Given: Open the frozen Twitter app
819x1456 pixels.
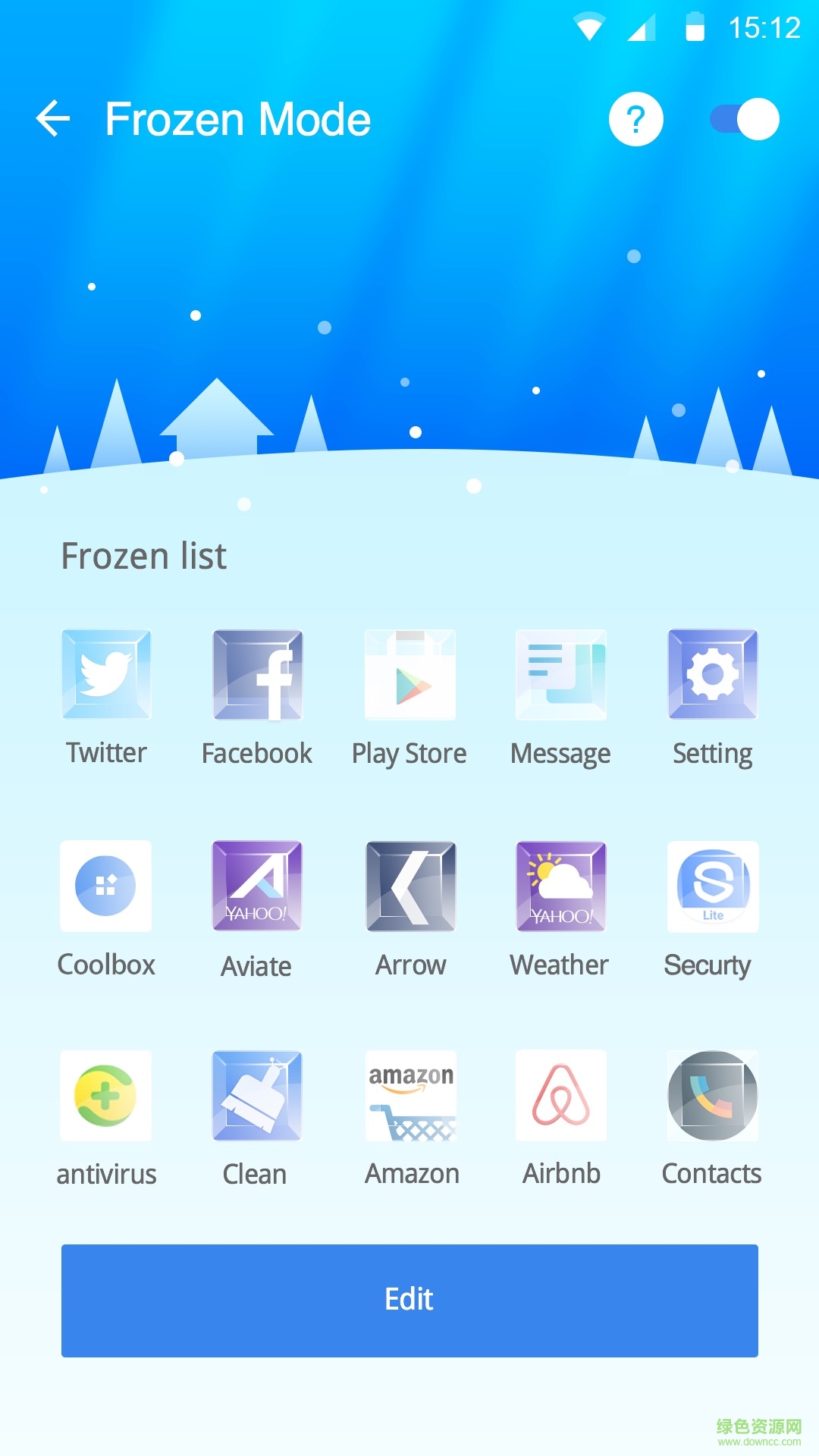Looking at the screenshot, I should 106,674.
